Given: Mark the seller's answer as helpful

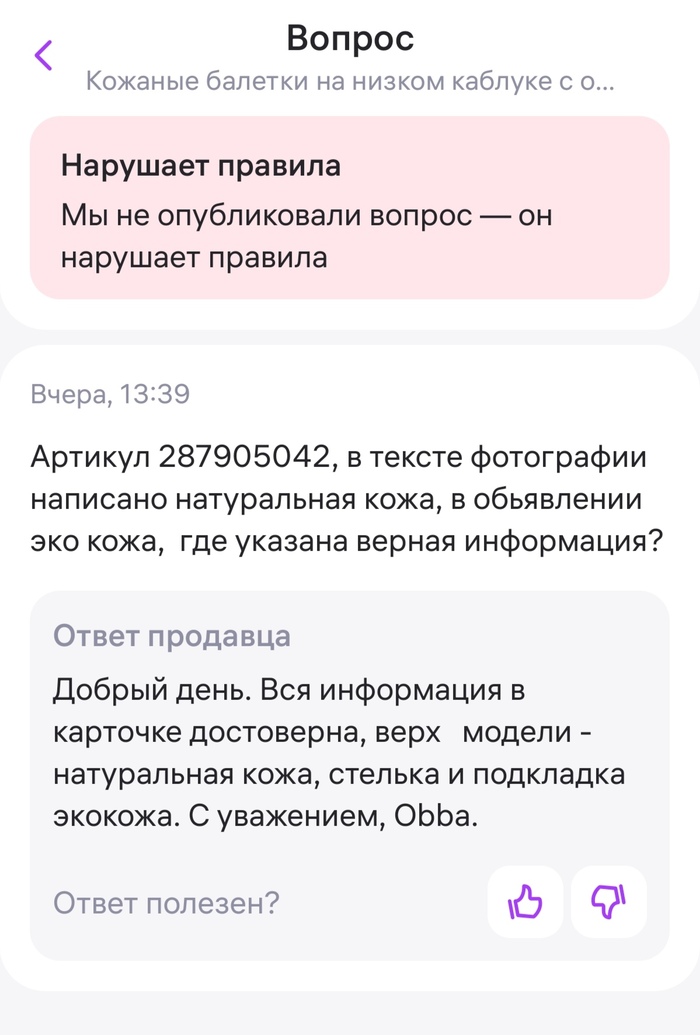Looking at the screenshot, I should (525, 903).
